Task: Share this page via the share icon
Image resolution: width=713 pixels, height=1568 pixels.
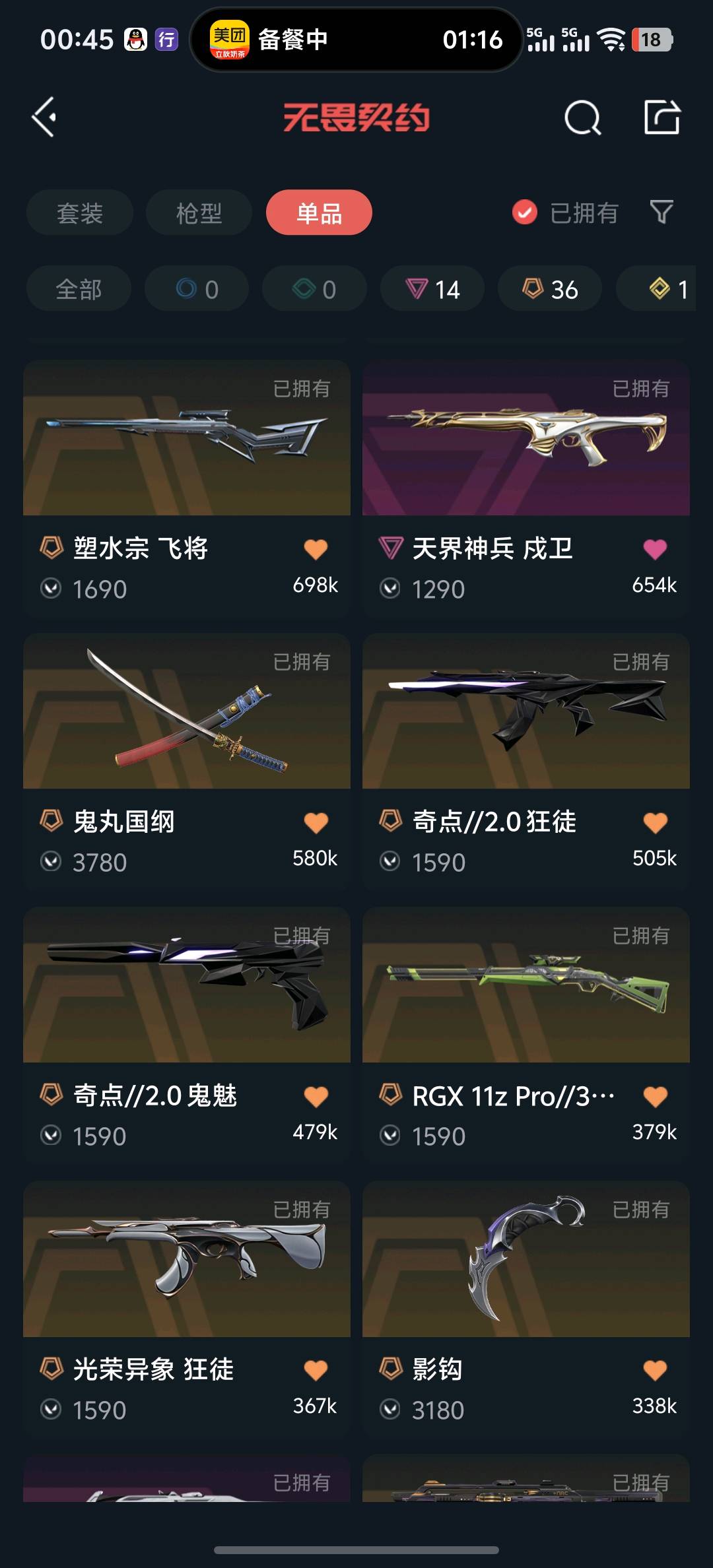Action: tap(662, 117)
